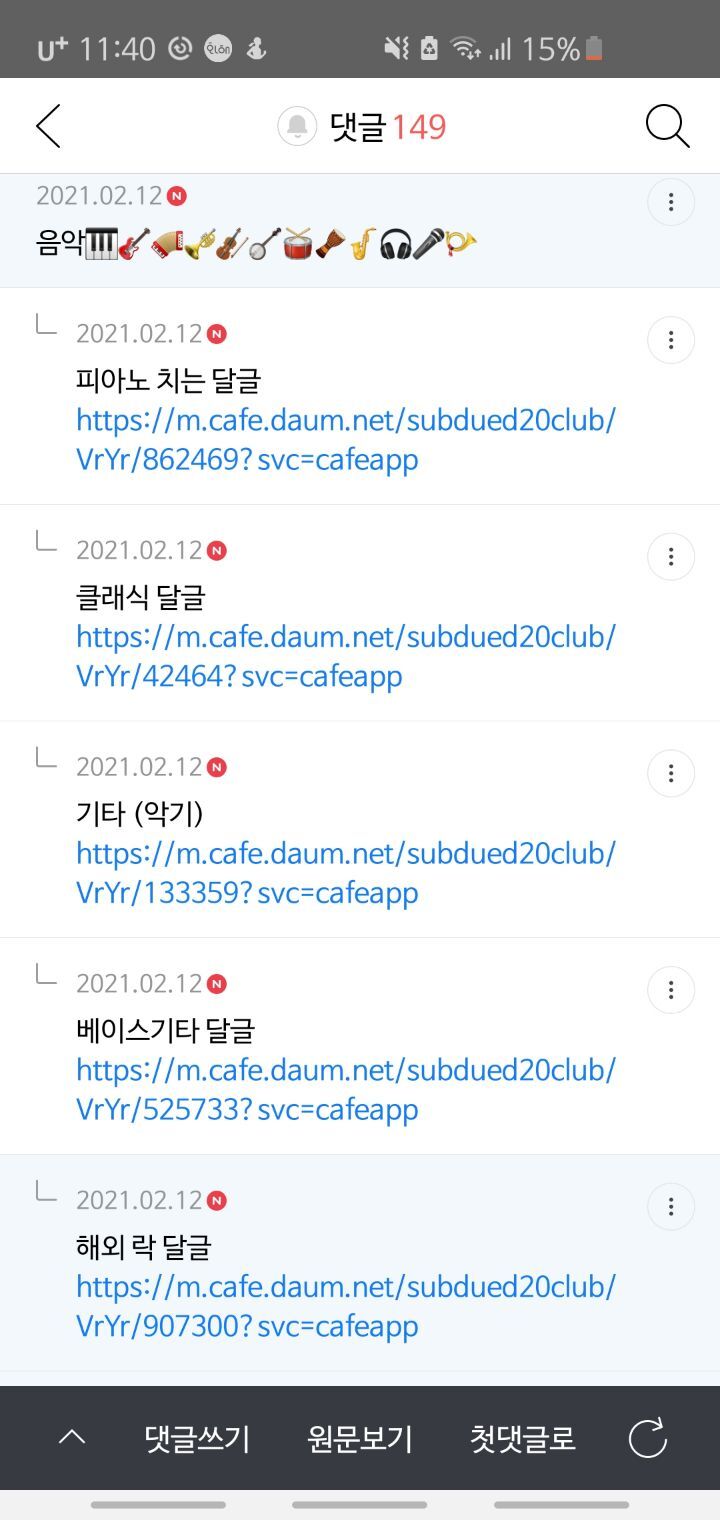Image resolution: width=720 pixels, height=1520 pixels.
Task: Select 원문보기 to view the original post
Action: click(360, 1439)
